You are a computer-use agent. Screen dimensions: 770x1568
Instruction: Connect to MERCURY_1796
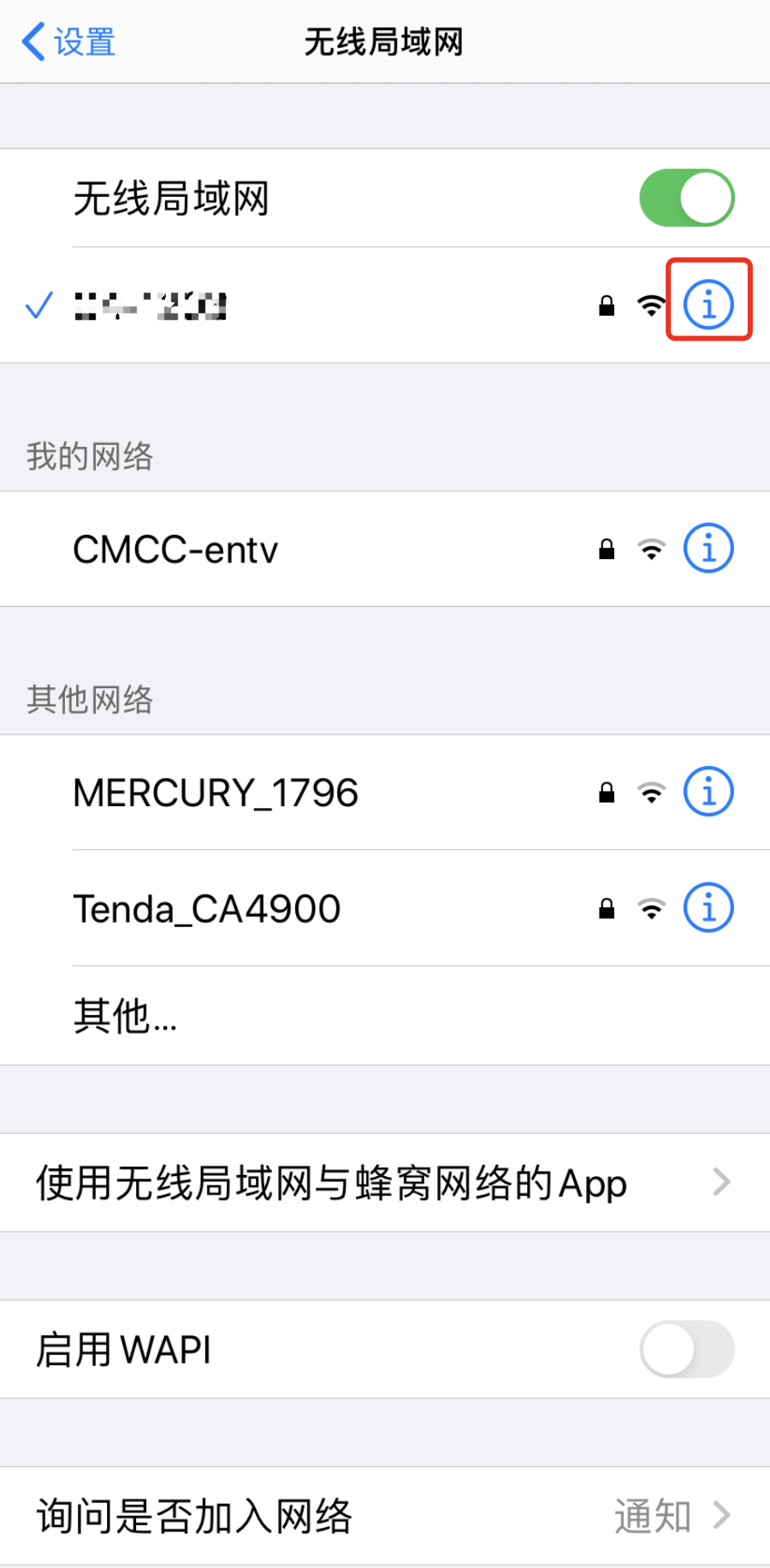point(216,793)
